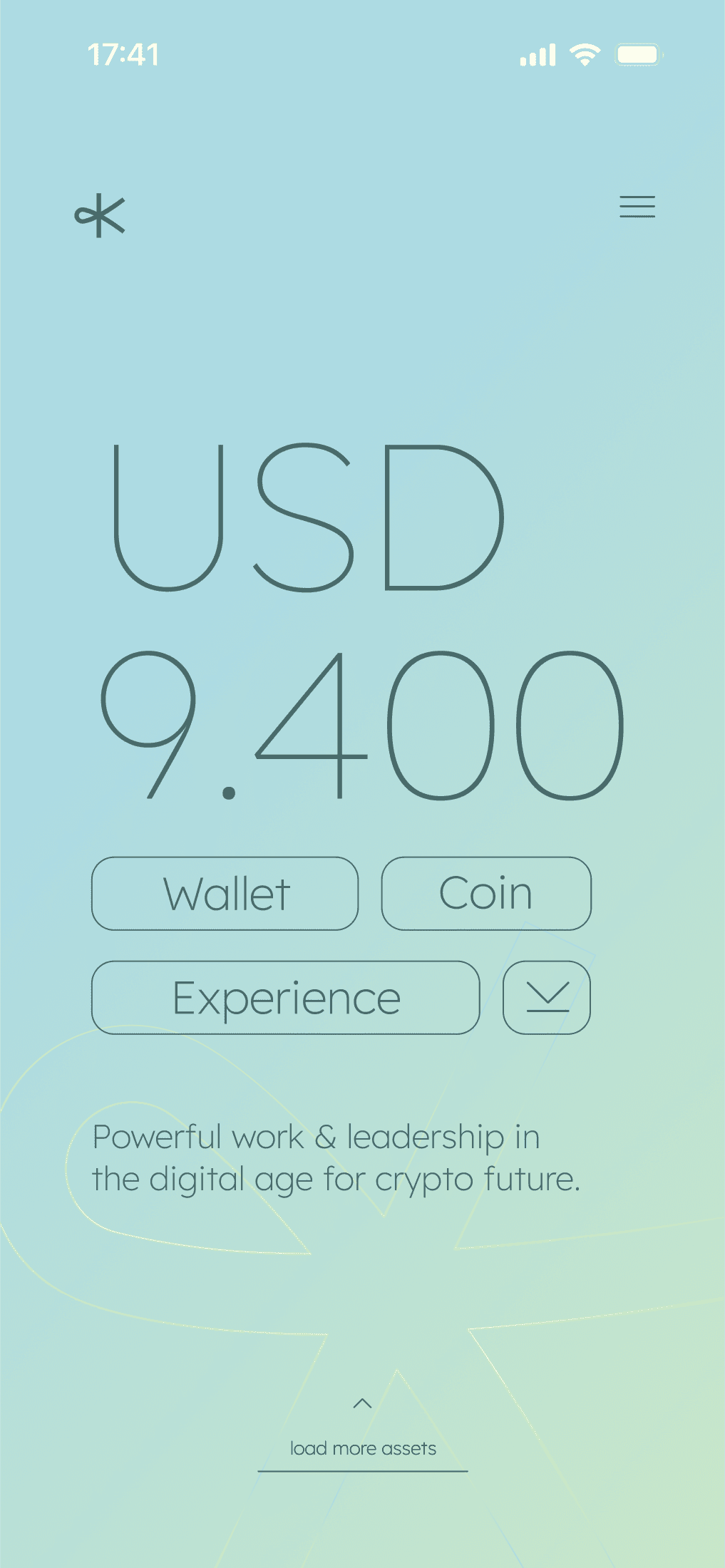Load more assets

[363, 1448]
